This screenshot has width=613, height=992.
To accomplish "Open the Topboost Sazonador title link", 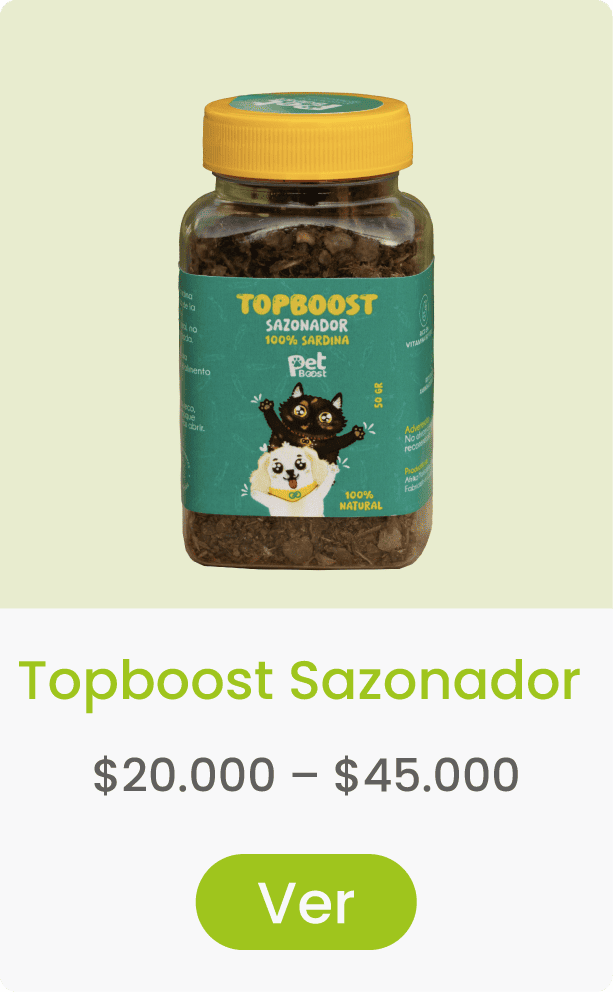I will (x=299, y=681).
